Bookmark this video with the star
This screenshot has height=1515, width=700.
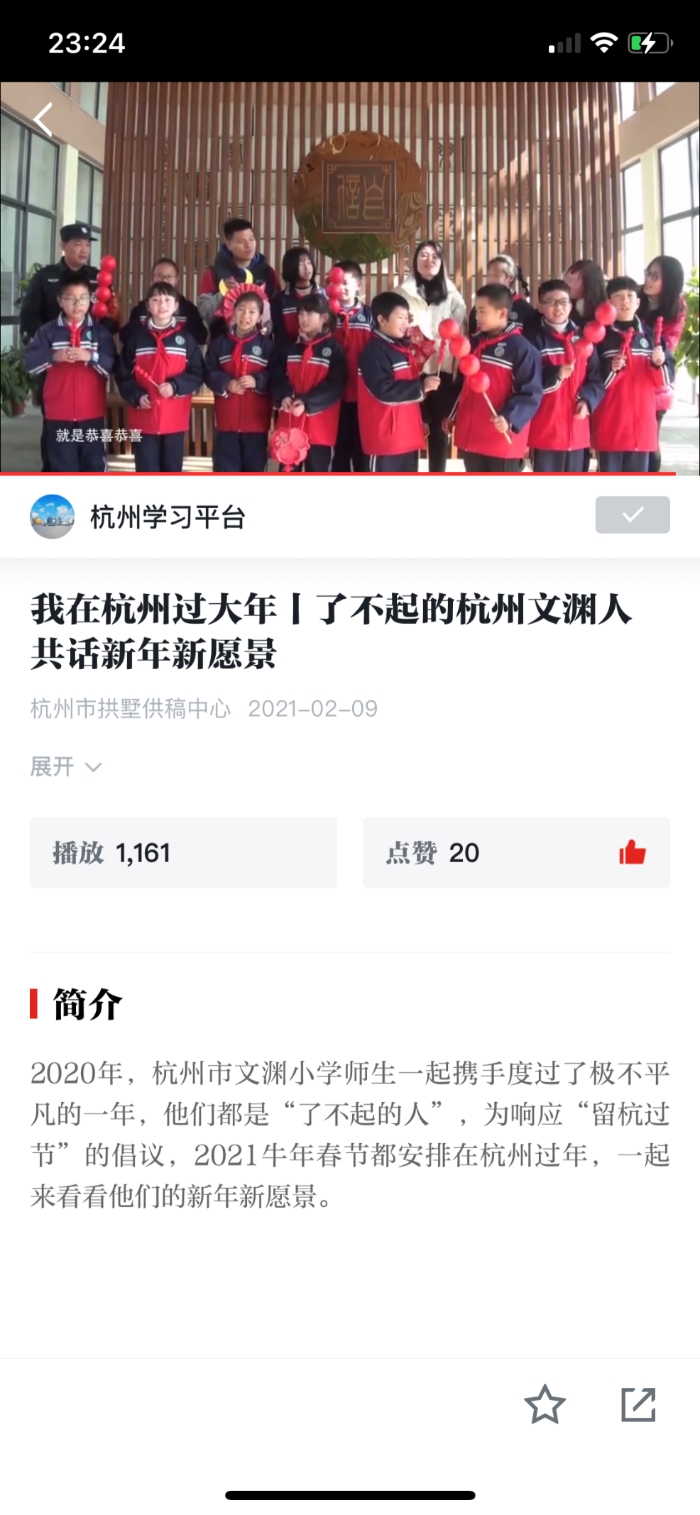pos(545,1405)
